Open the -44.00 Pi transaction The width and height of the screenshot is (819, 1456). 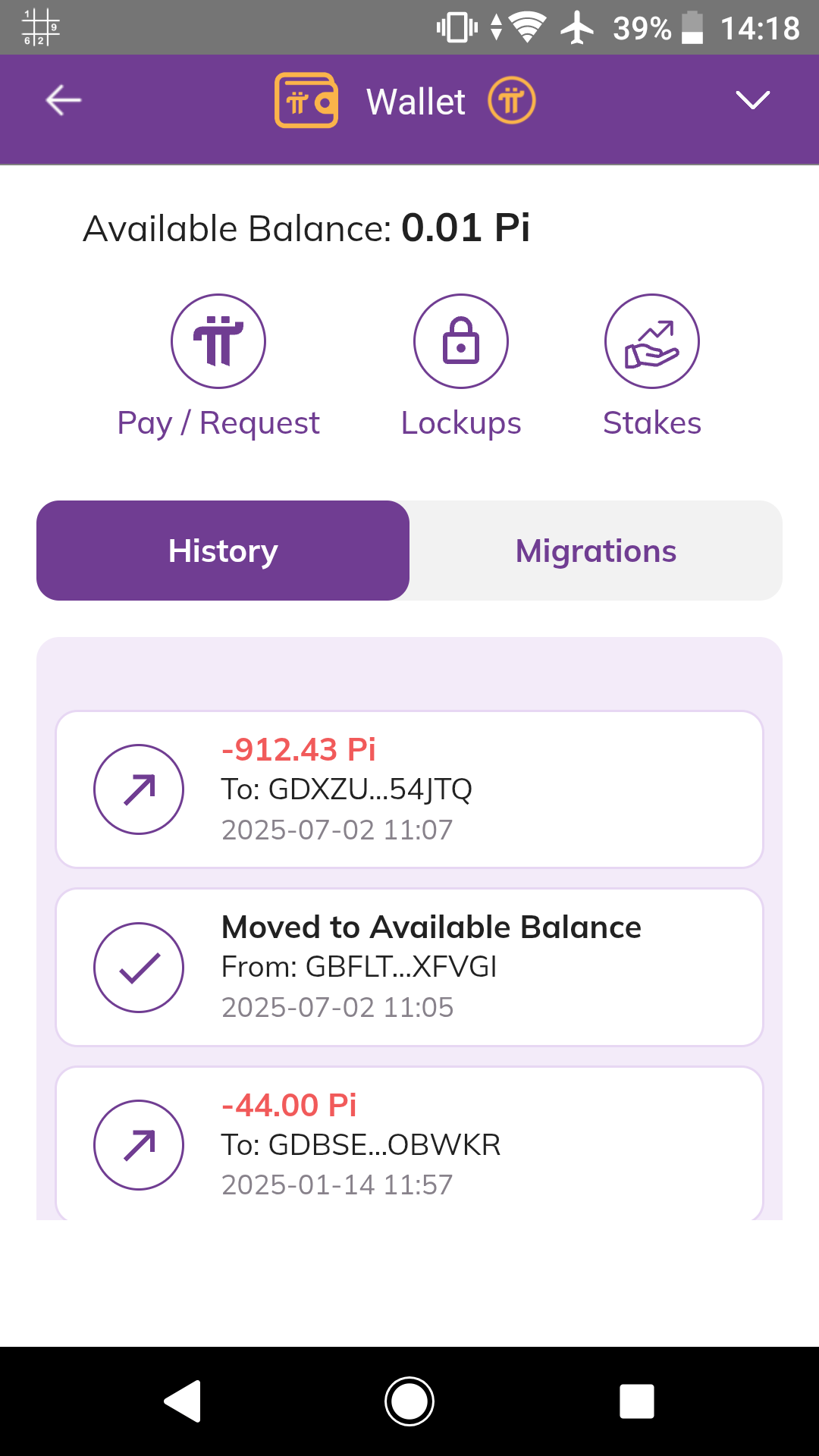coord(409,1144)
